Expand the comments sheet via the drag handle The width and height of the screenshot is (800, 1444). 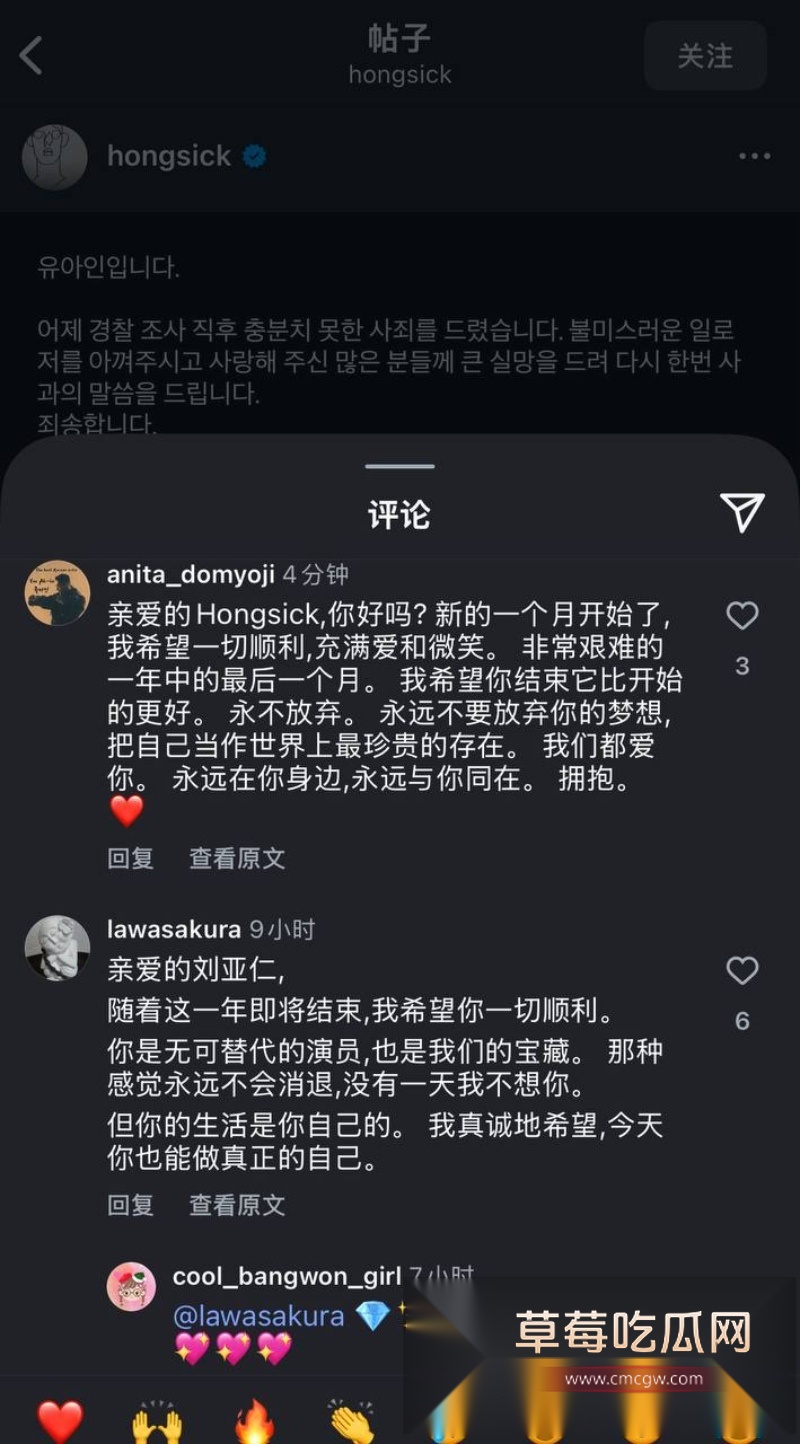tap(400, 466)
